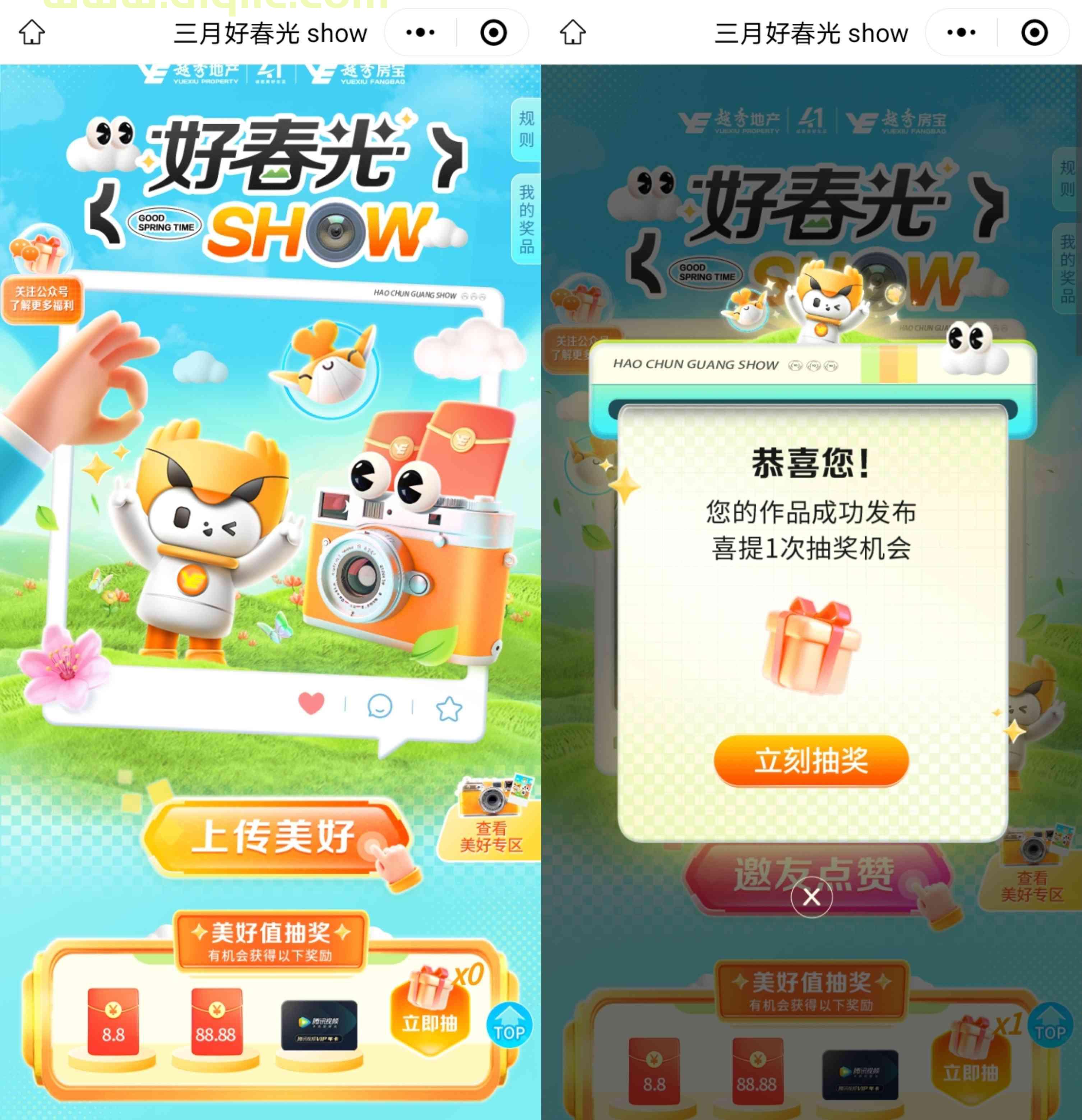Open 查看美好专区 on the undimmed page
Screen dimensions: 1082x1120
[x=491, y=837]
